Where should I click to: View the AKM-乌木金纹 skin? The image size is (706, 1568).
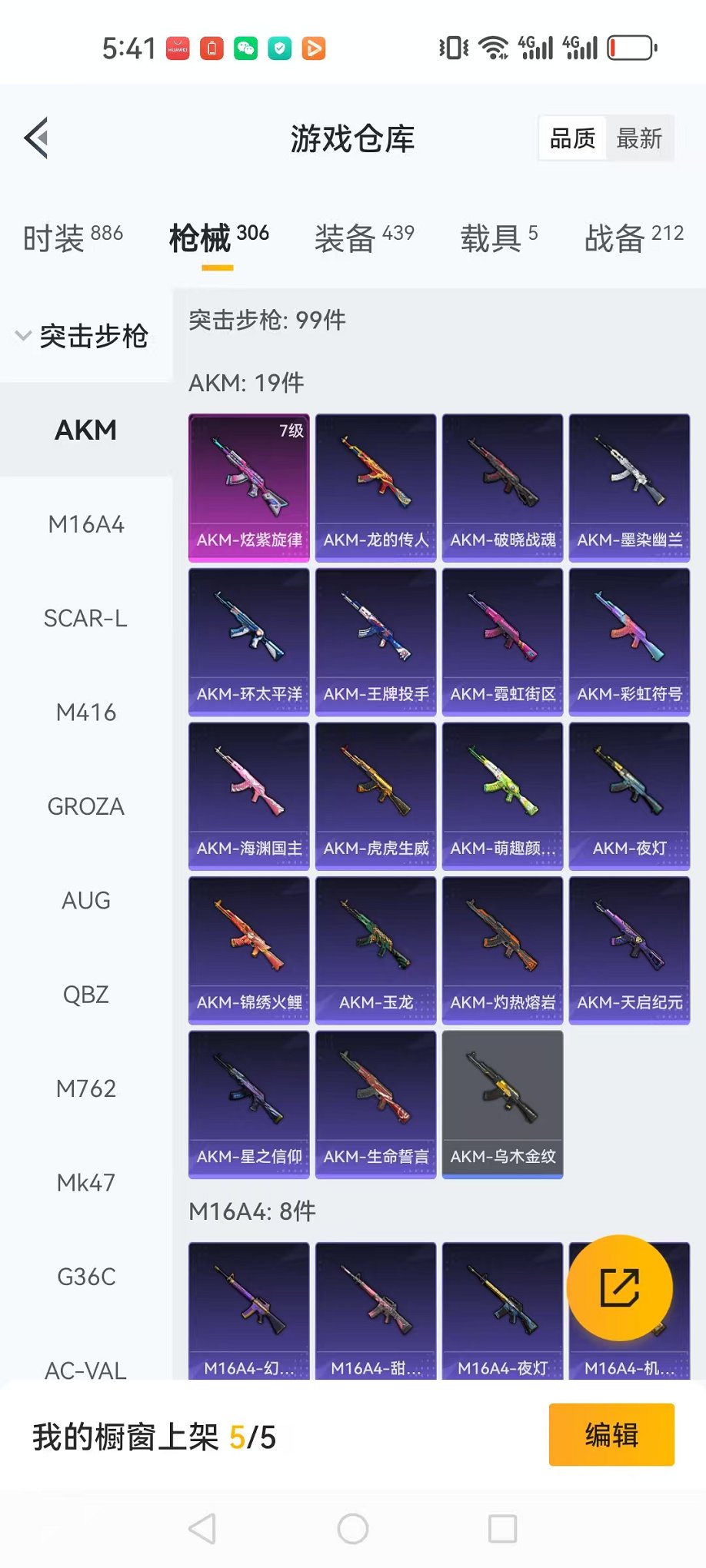point(503,1105)
